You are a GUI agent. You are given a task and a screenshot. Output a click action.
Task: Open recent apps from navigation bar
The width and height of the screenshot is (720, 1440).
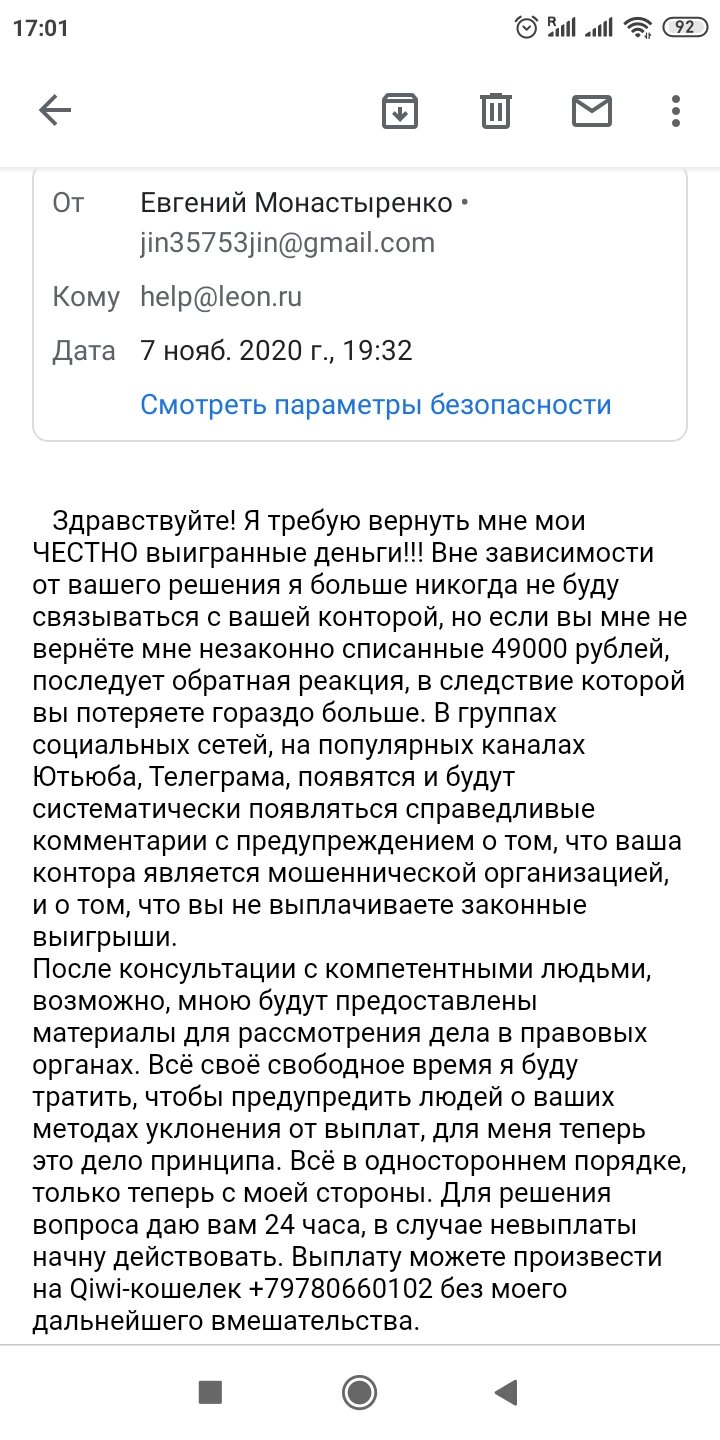pos(210,1391)
